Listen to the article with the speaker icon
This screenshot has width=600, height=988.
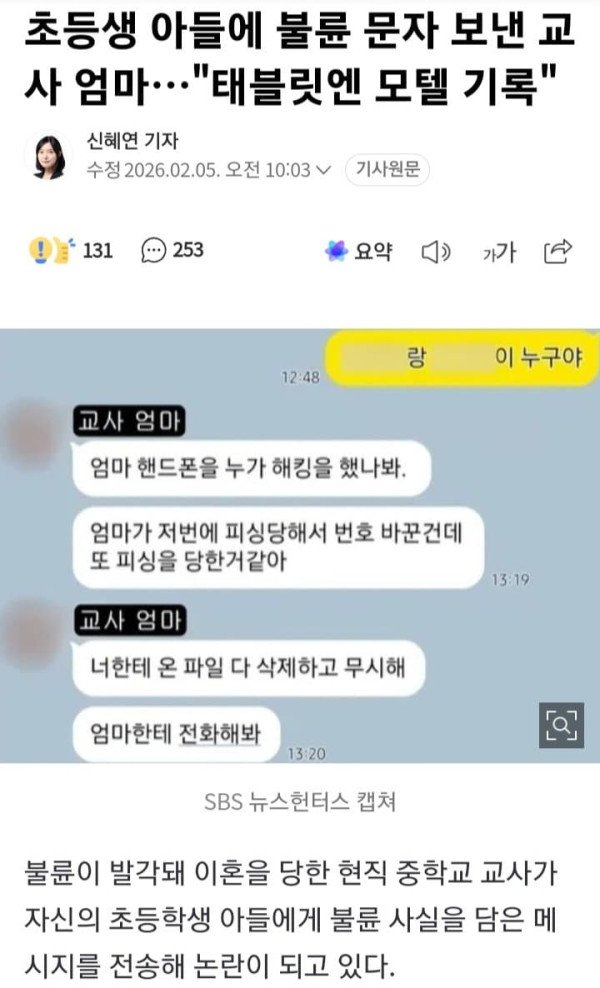click(x=437, y=252)
